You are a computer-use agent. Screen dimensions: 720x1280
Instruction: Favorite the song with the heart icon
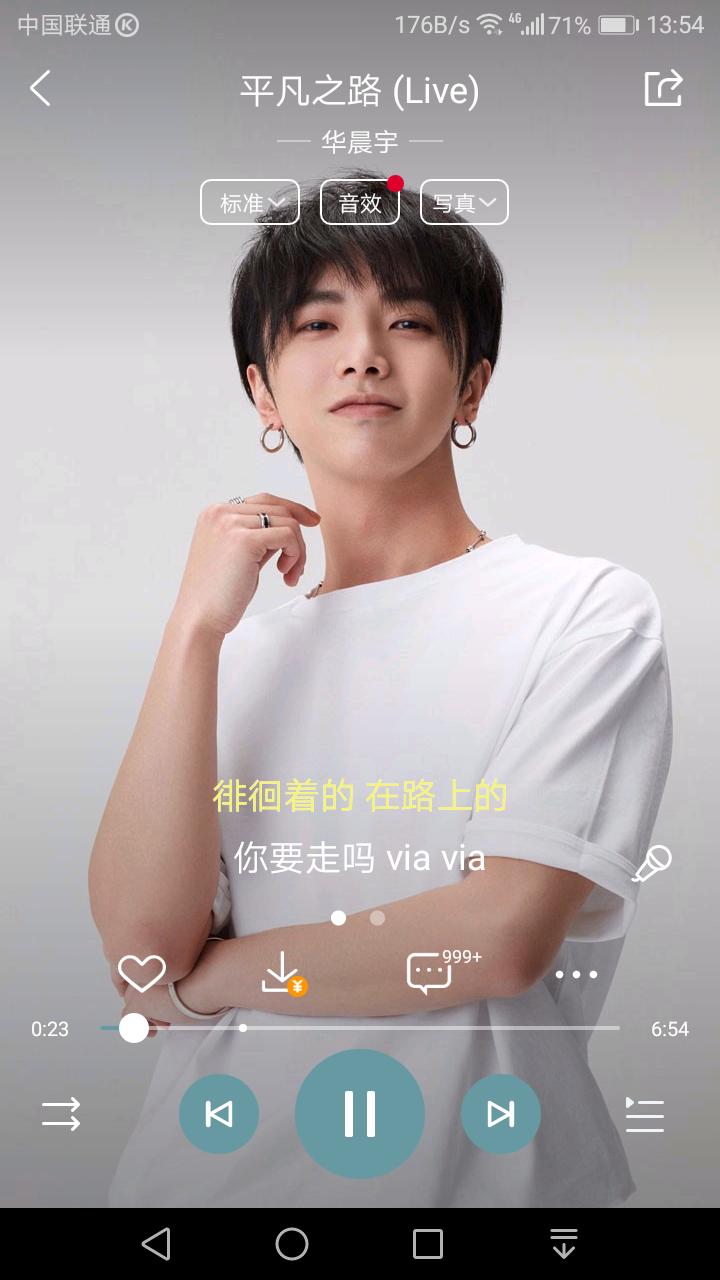point(140,972)
